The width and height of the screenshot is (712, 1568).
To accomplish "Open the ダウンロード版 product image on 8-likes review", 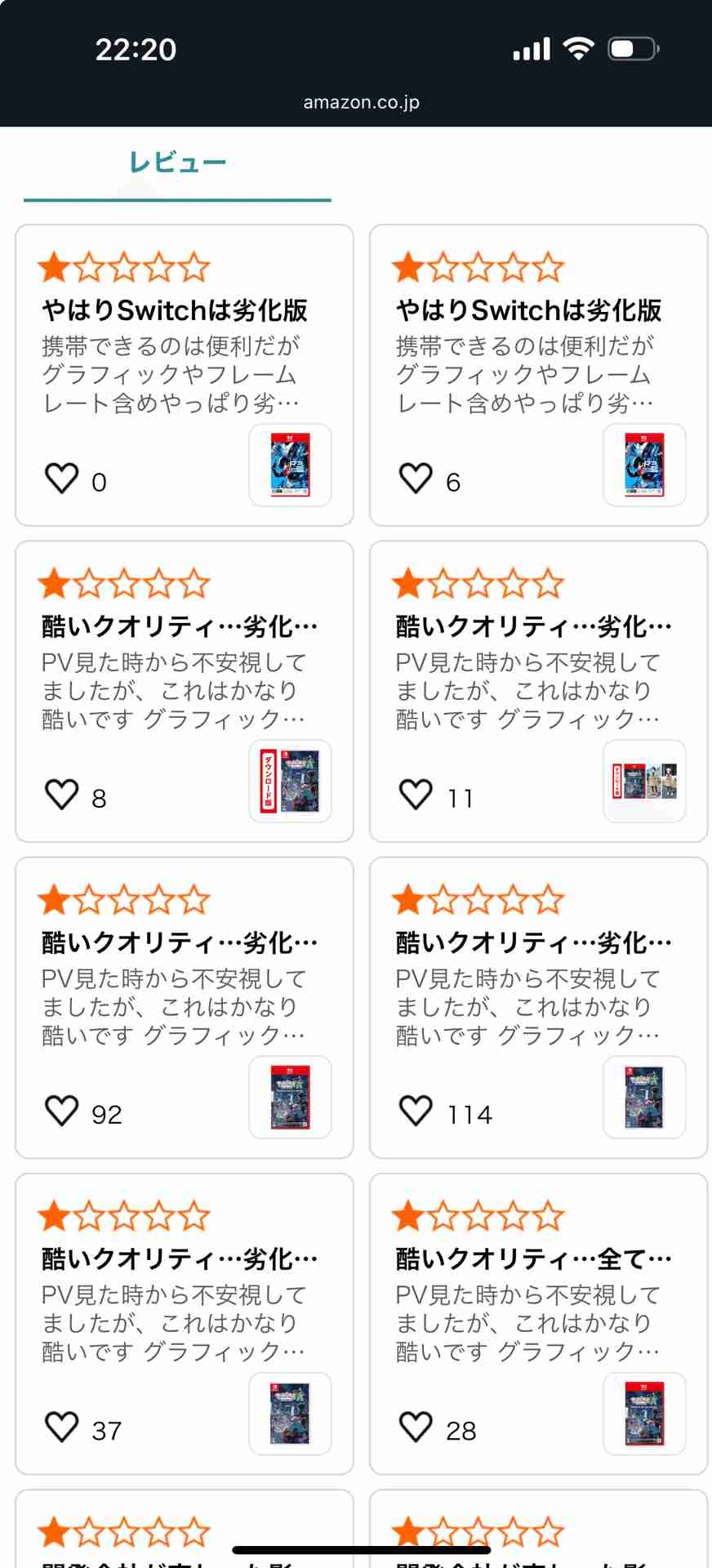I will (290, 781).
